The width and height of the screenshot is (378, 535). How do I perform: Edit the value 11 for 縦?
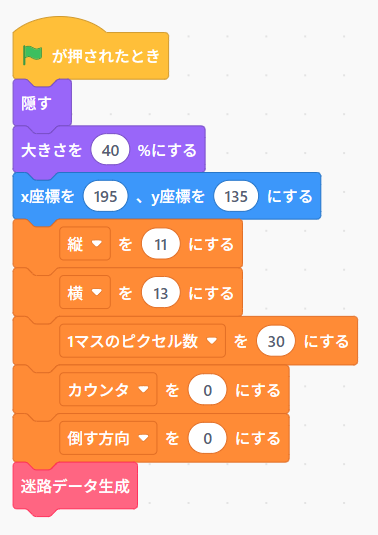click(x=161, y=244)
